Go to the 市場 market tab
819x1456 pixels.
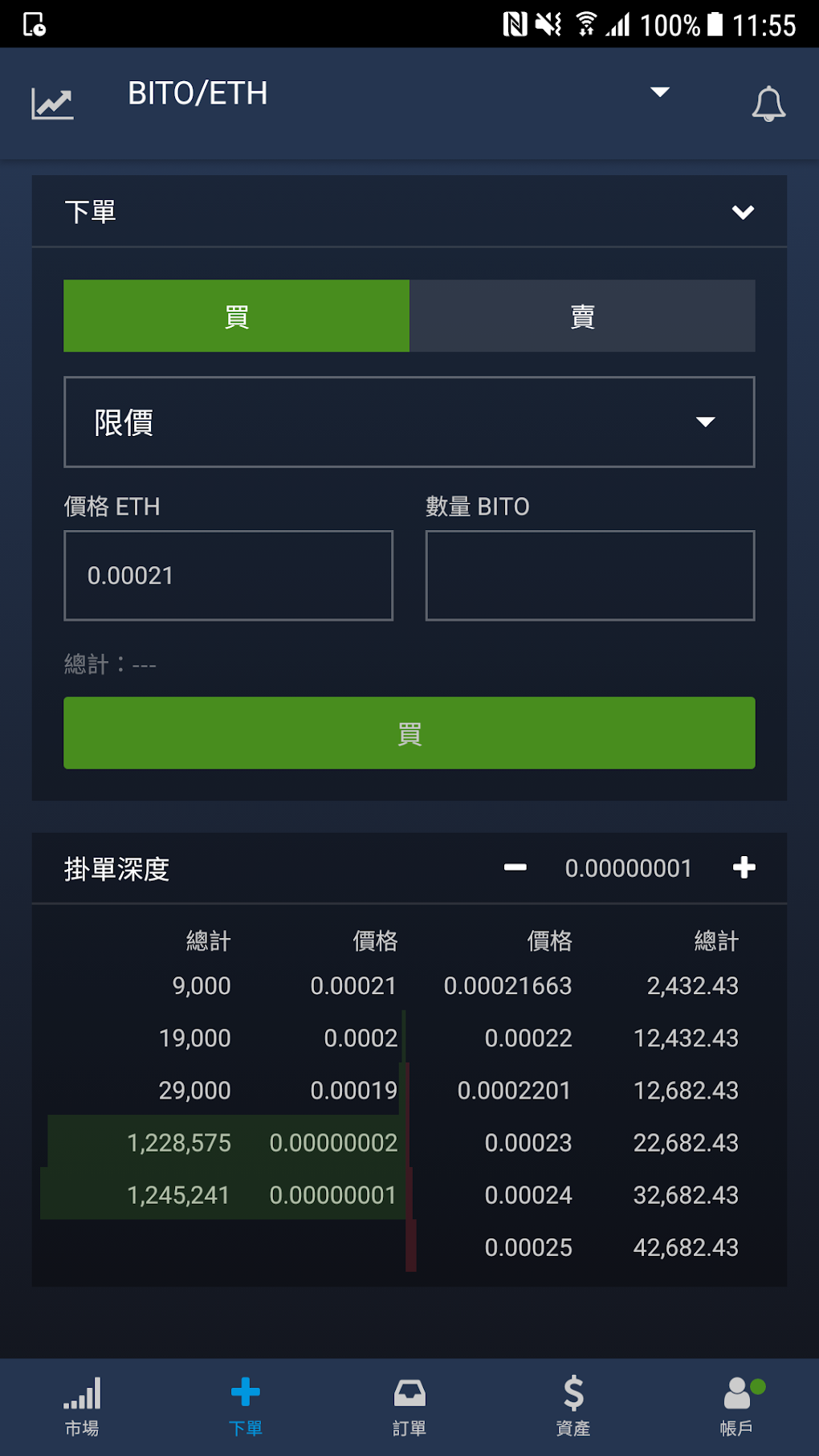82,1406
